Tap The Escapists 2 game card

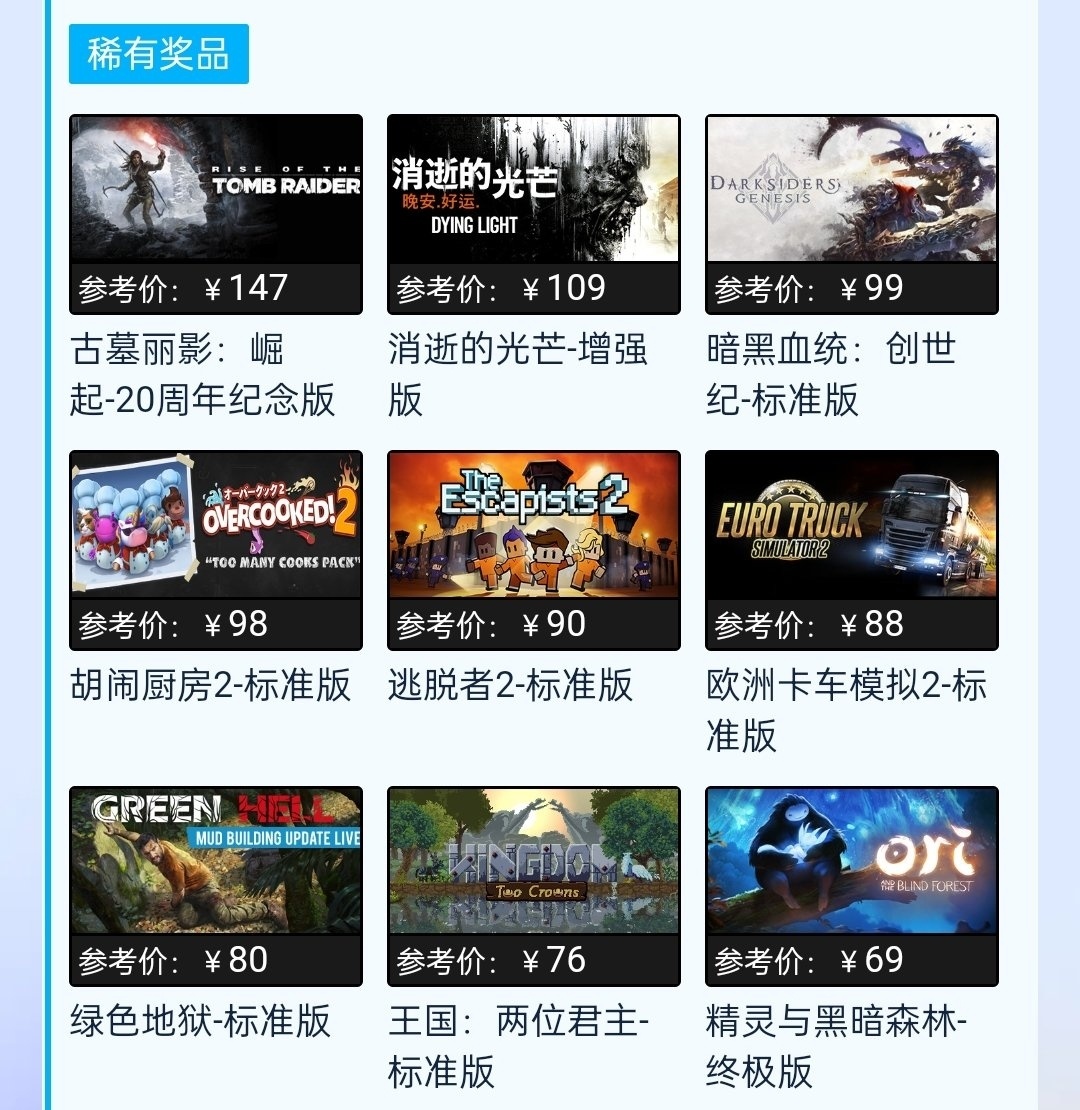(x=533, y=526)
